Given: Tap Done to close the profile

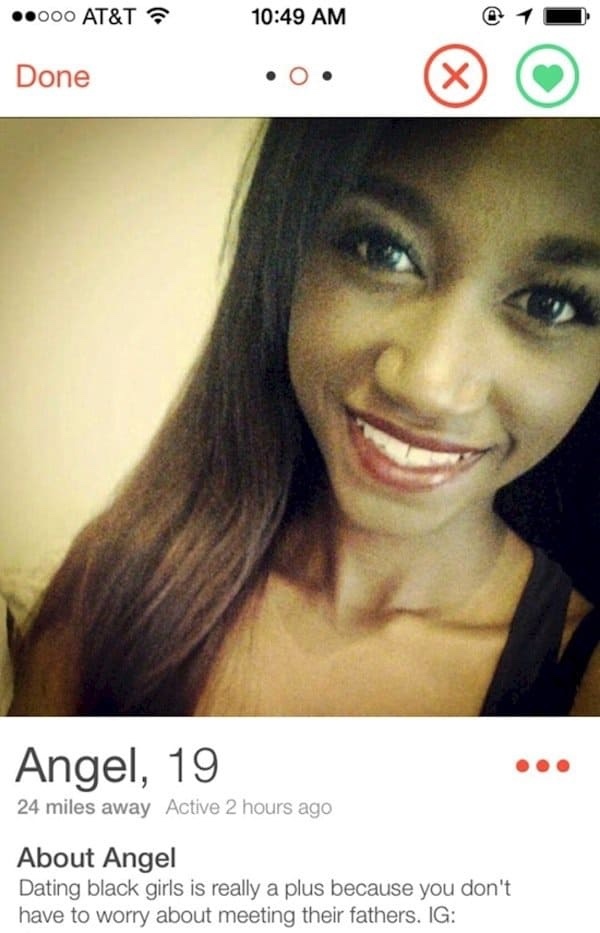Looking at the screenshot, I should tap(52, 76).
